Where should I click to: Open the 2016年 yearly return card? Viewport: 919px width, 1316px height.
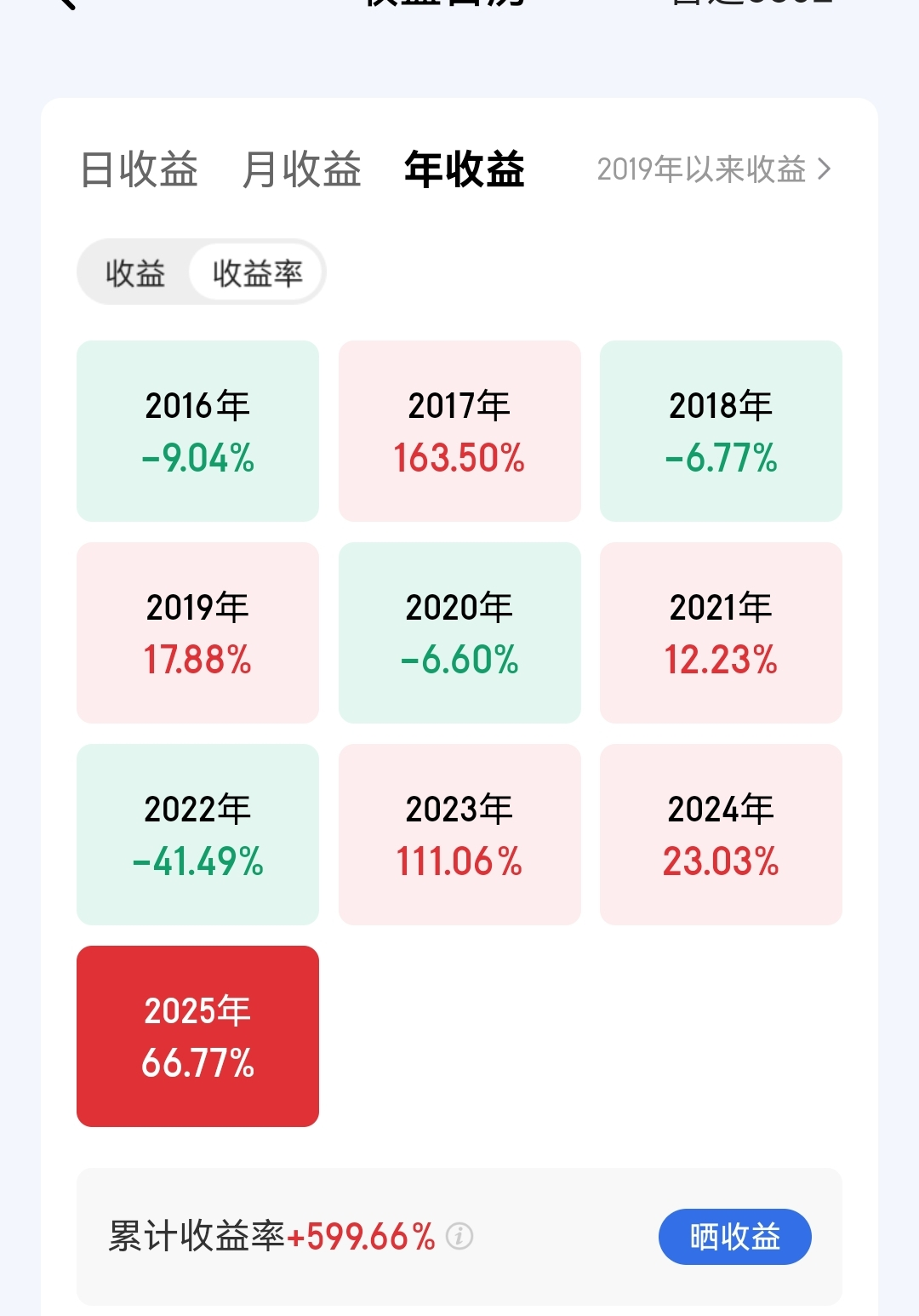click(197, 431)
